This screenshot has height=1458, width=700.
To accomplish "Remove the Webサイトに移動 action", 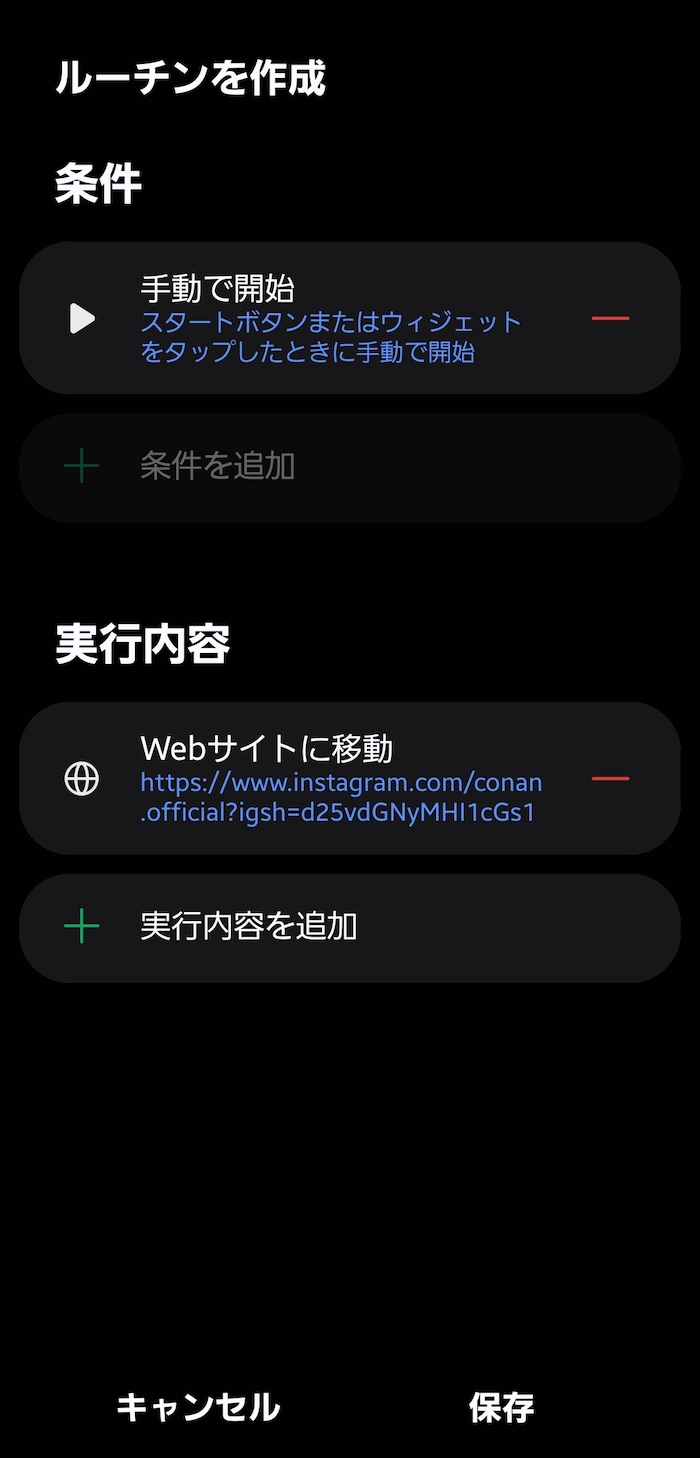I will click(610, 779).
